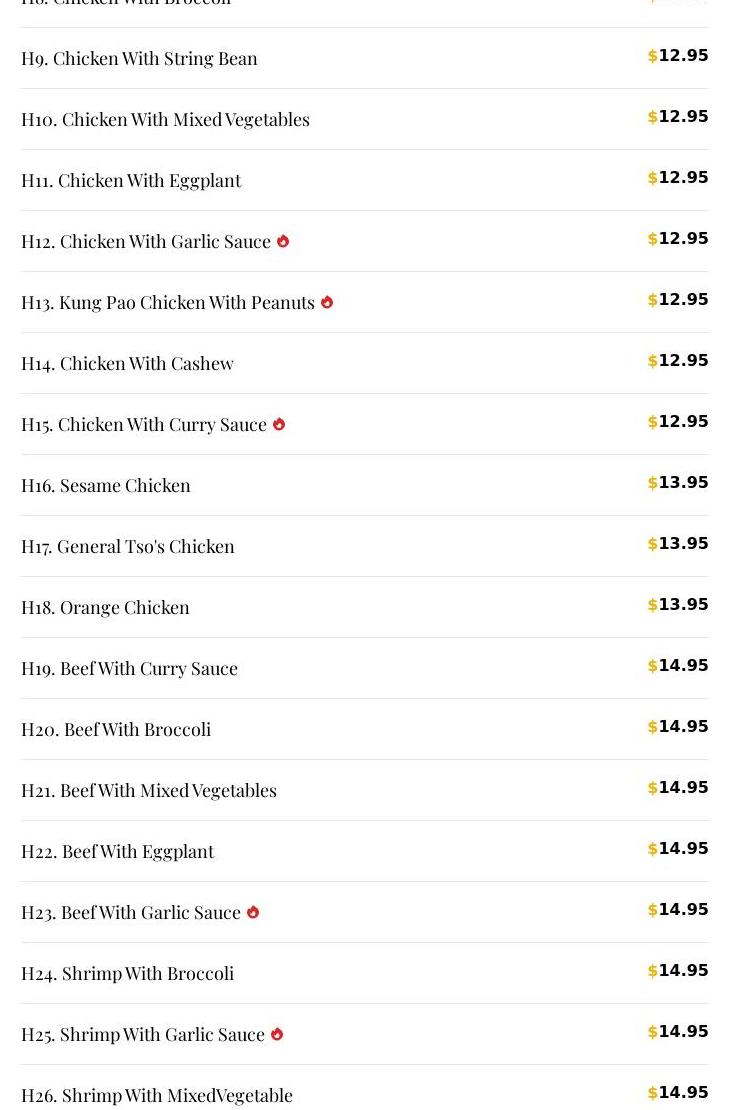The height and width of the screenshot is (1110, 750).
Task: Choose H12. Chicken With Garlic Sauce
Action: (x=146, y=241)
